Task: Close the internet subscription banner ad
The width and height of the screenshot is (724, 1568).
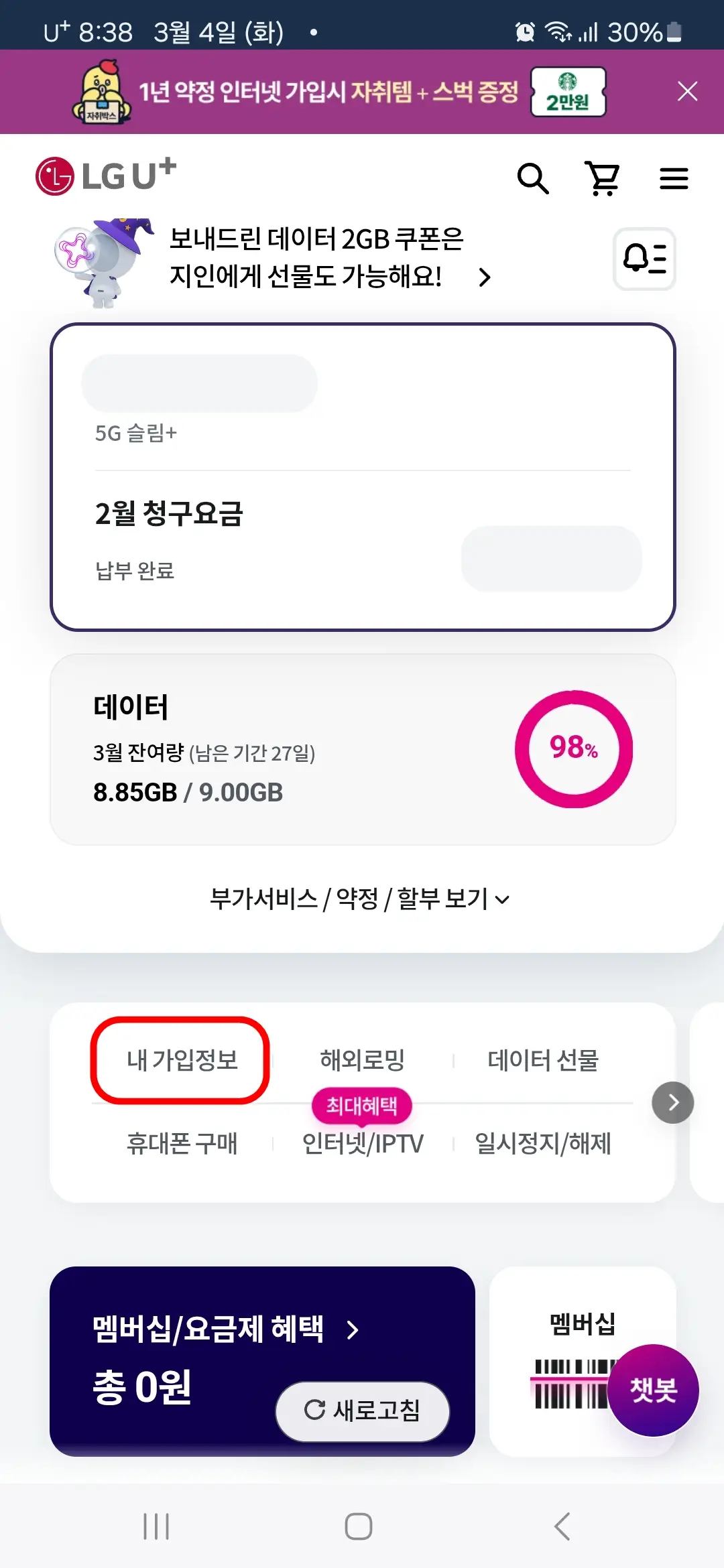Action: pyautogui.click(x=687, y=92)
